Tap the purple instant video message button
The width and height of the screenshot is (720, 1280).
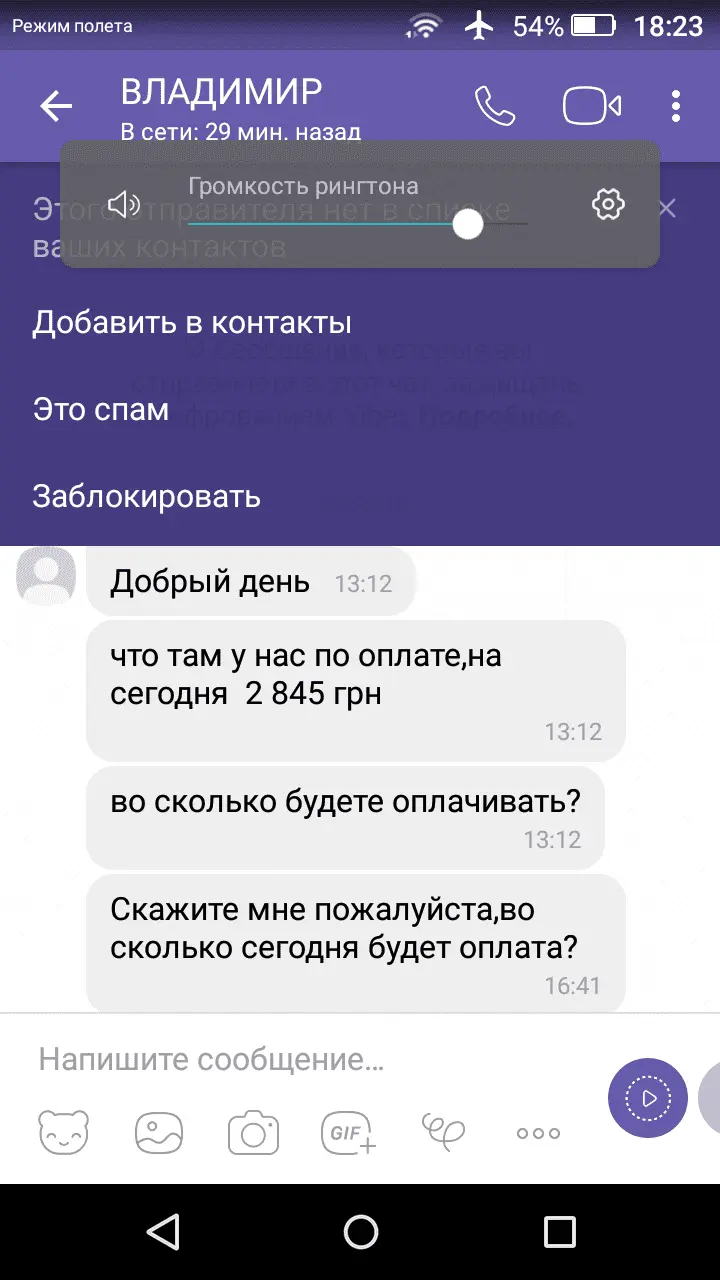click(x=647, y=1098)
